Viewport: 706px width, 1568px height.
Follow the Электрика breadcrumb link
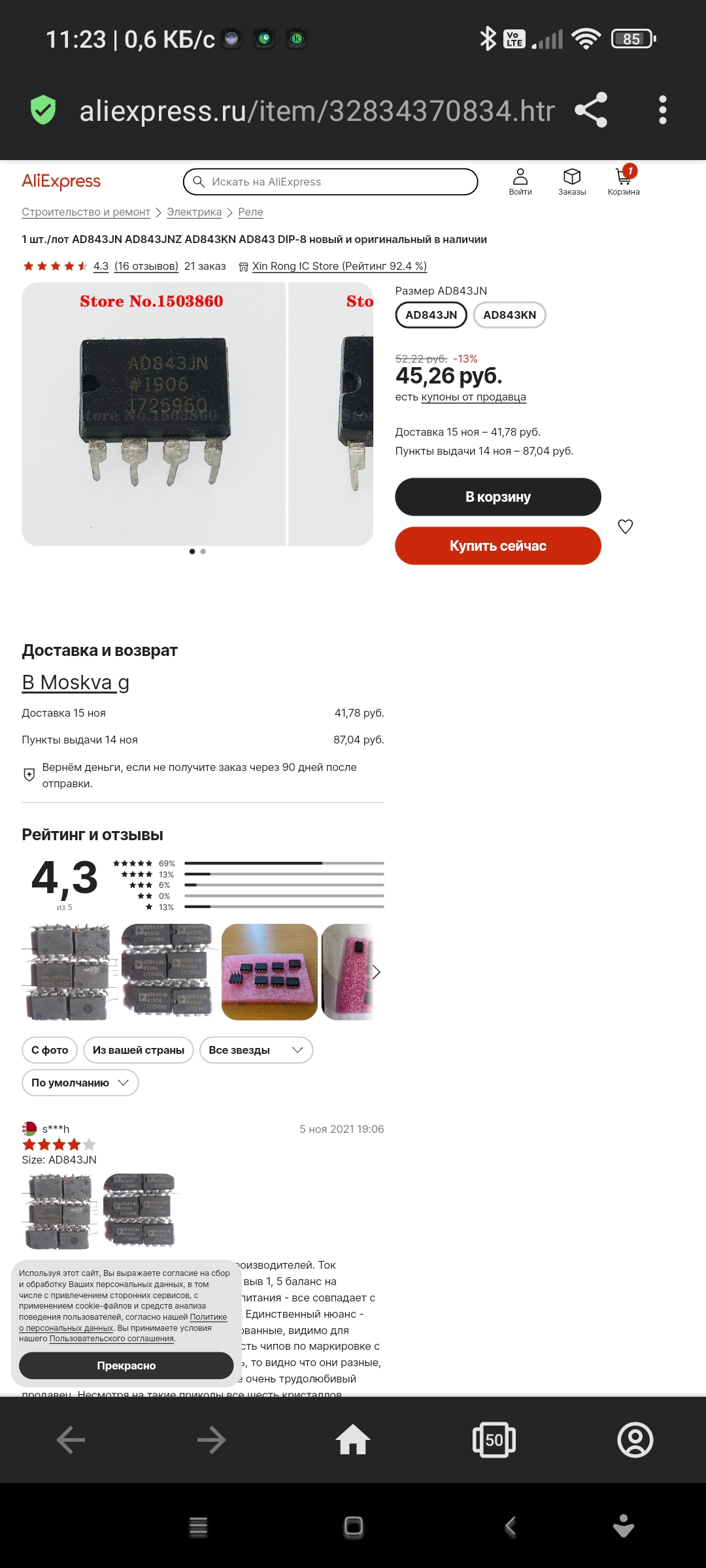click(x=194, y=212)
